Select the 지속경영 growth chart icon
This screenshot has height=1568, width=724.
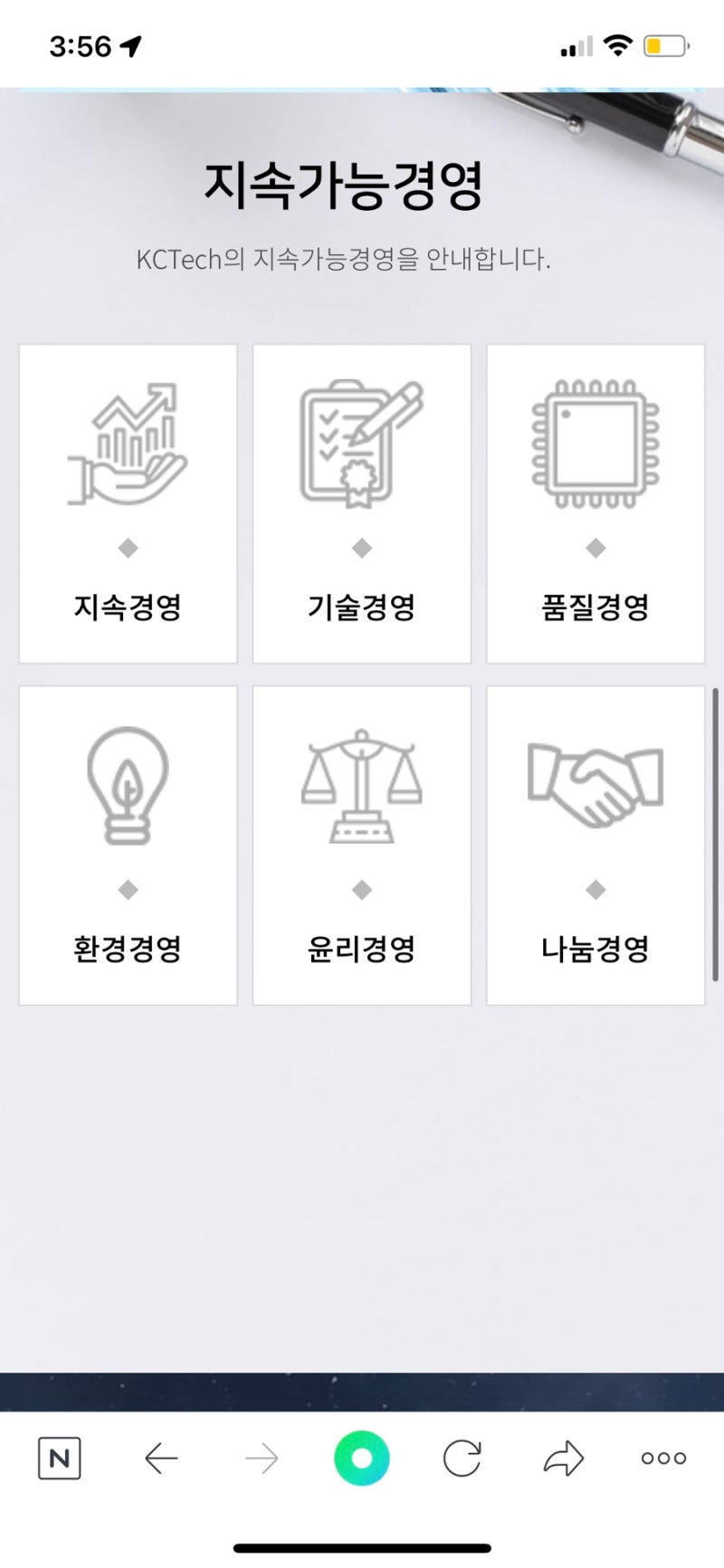[127, 444]
